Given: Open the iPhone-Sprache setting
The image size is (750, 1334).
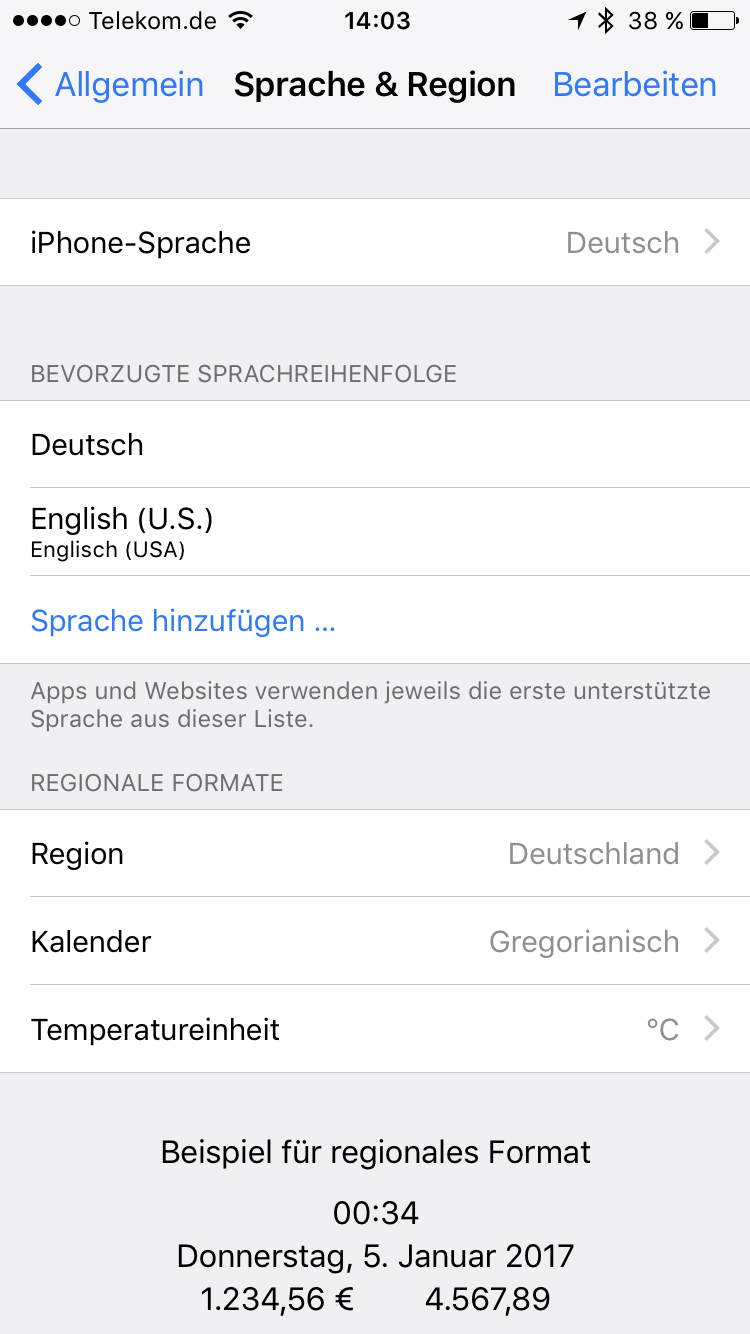Looking at the screenshot, I should coord(375,242).
